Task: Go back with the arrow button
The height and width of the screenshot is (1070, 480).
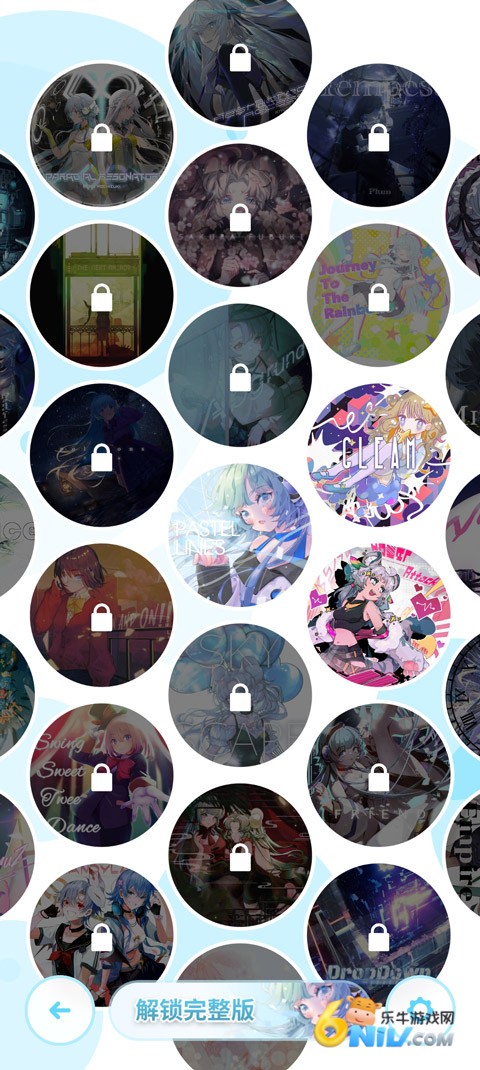Action: point(60,1010)
